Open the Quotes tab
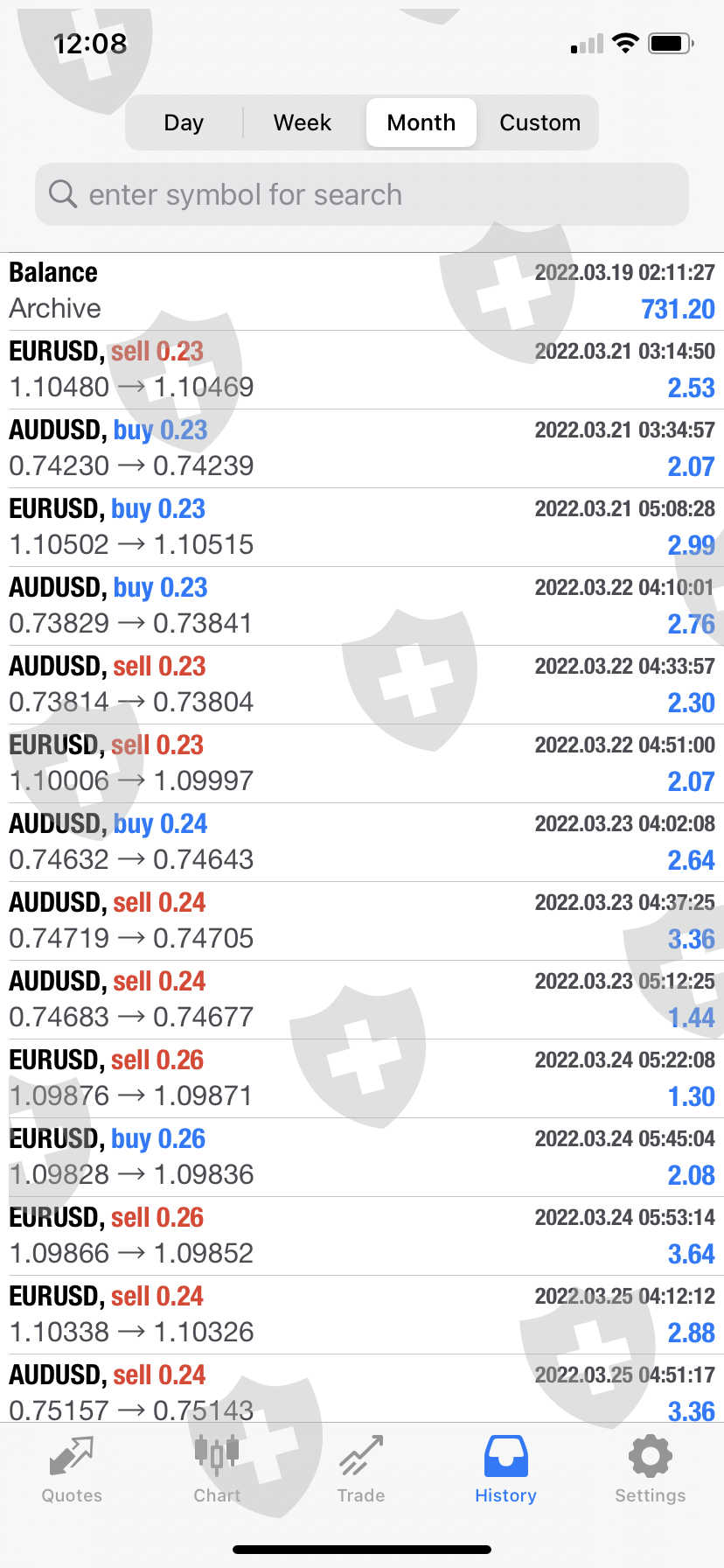Image resolution: width=724 pixels, height=1568 pixels. click(72, 1472)
